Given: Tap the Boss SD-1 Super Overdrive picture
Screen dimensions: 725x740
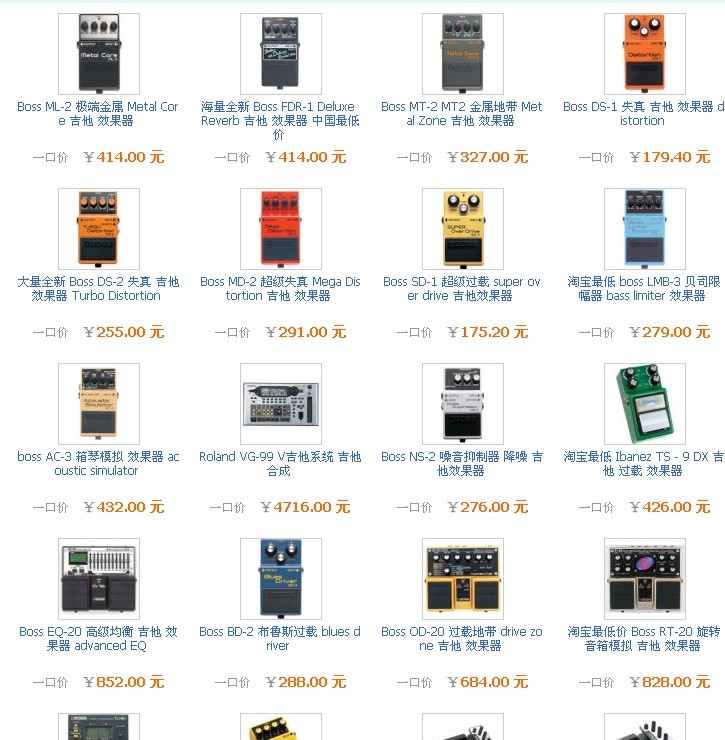Looking at the screenshot, I should pyautogui.click(x=462, y=229).
